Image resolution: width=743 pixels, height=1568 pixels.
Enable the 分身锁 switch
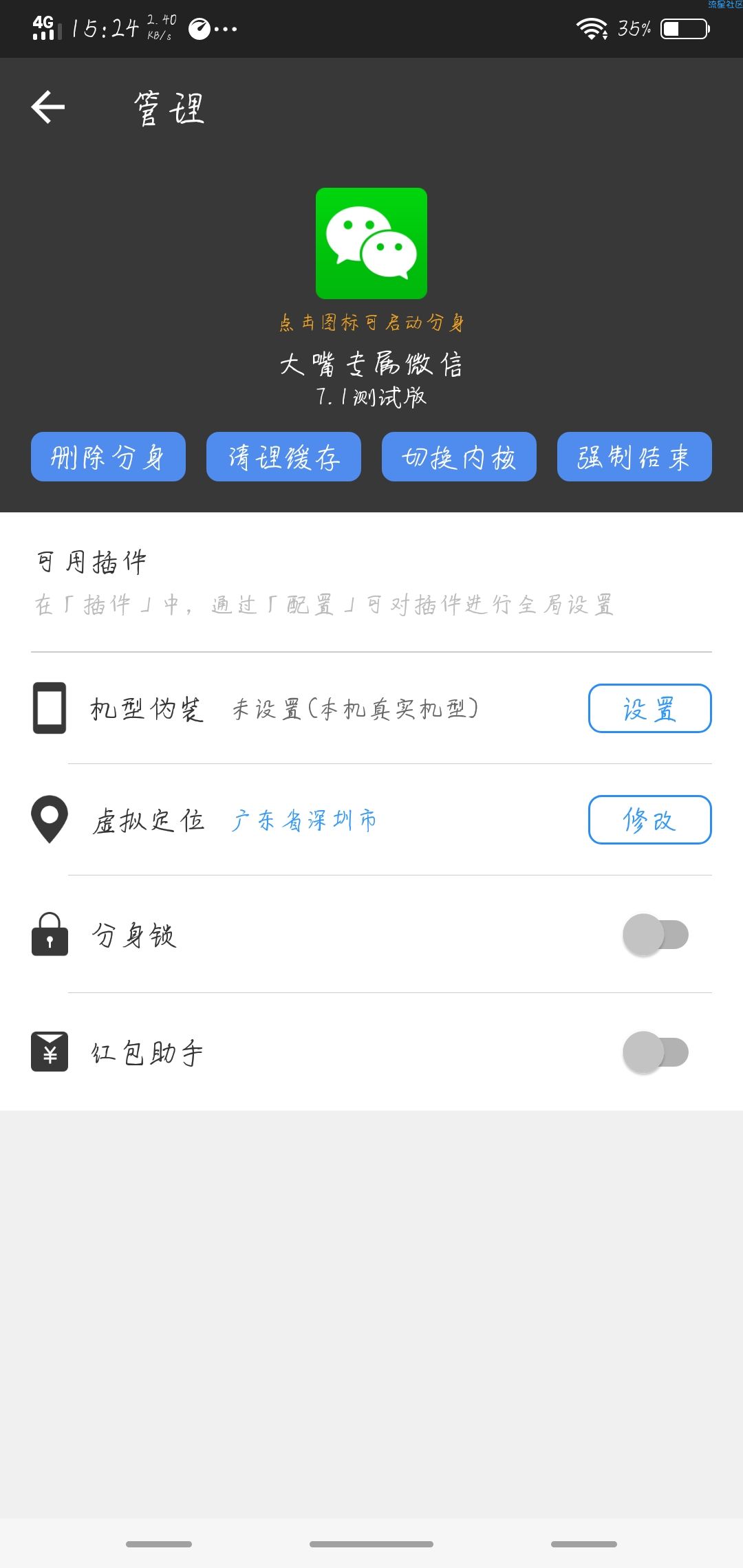(x=656, y=935)
